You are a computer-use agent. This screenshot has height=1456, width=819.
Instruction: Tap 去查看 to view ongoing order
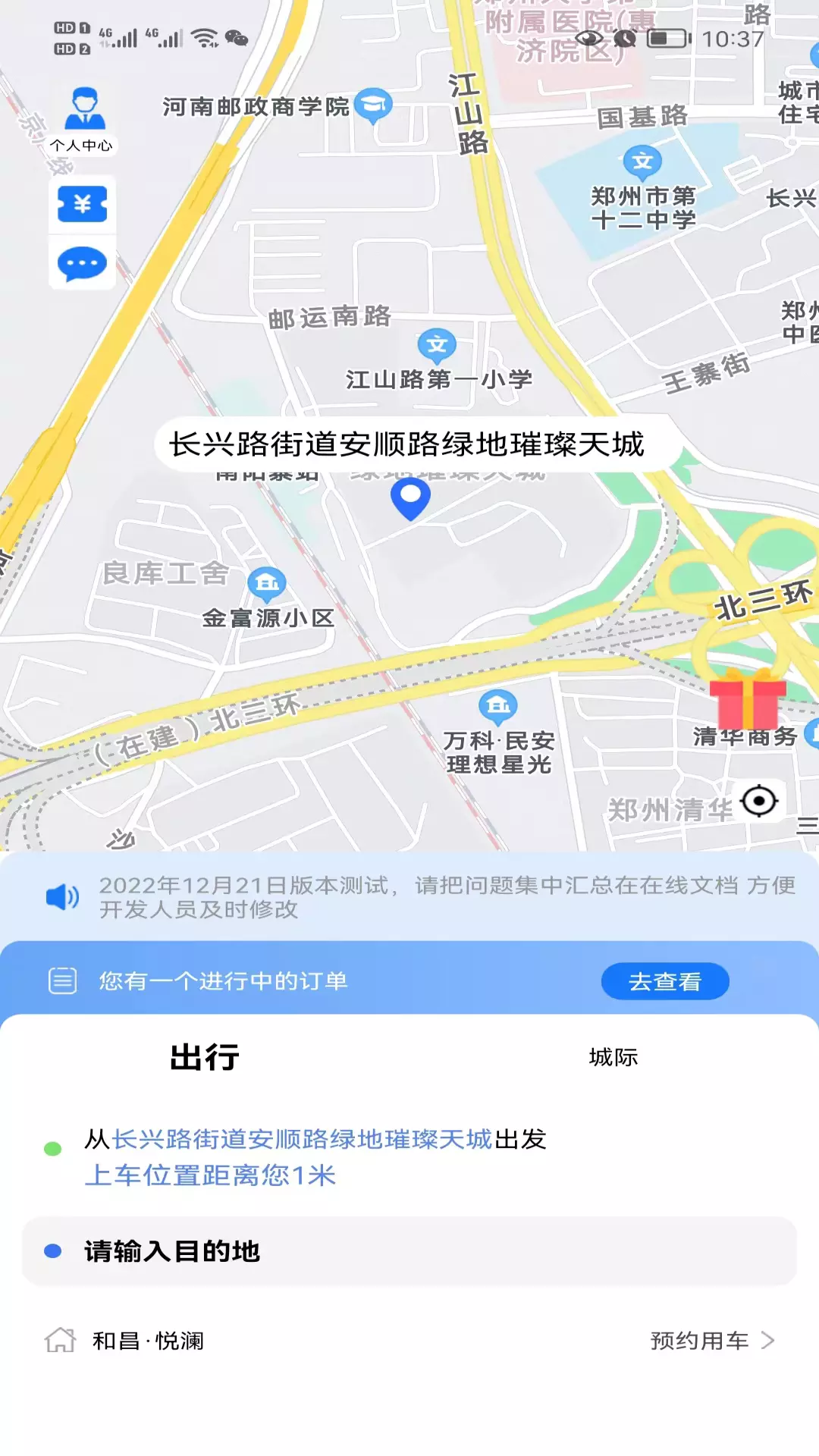(x=665, y=981)
